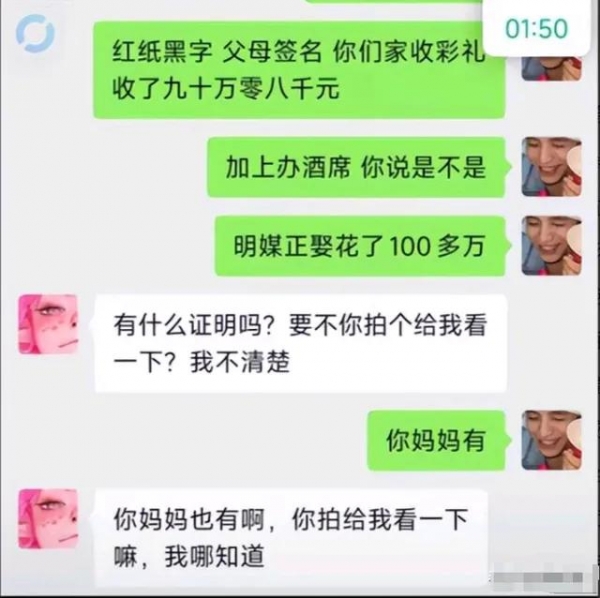Tap the 01:50 recording timer pill
Image resolution: width=600 pixels, height=598 pixels.
coord(536,28)
